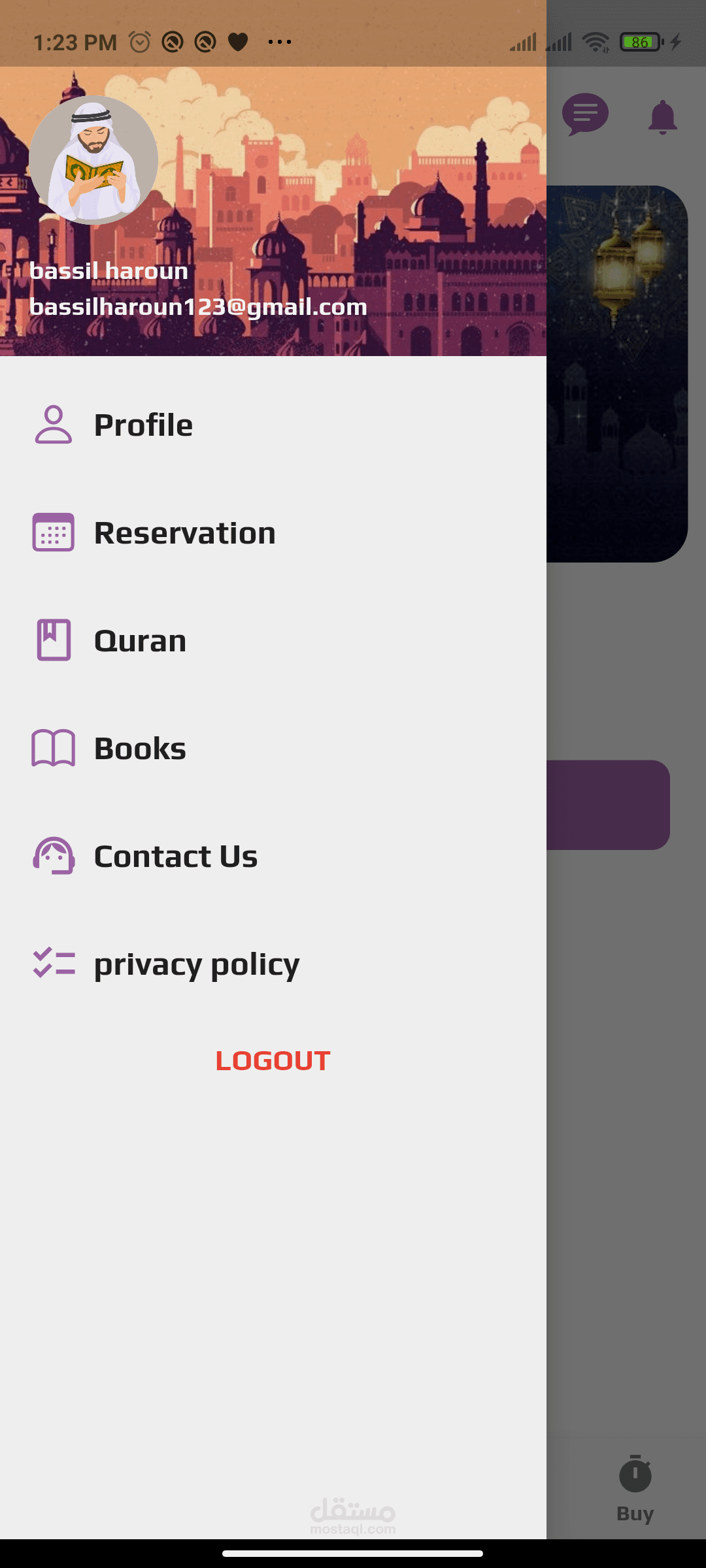Open the Quran section
The height and width of the screenshot is (1568, 706).
(x=140, y=641)
